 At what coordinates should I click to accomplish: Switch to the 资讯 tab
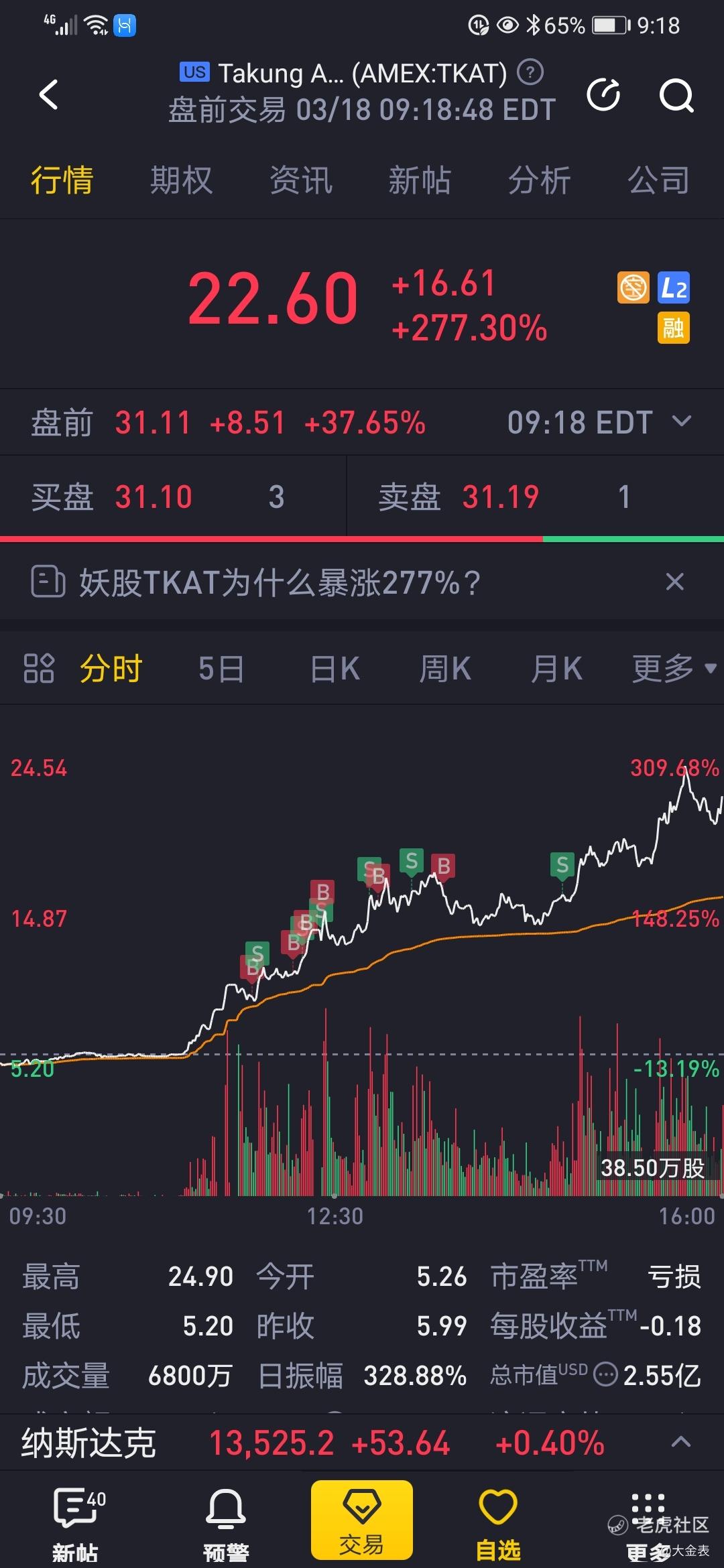click(300, 180)
